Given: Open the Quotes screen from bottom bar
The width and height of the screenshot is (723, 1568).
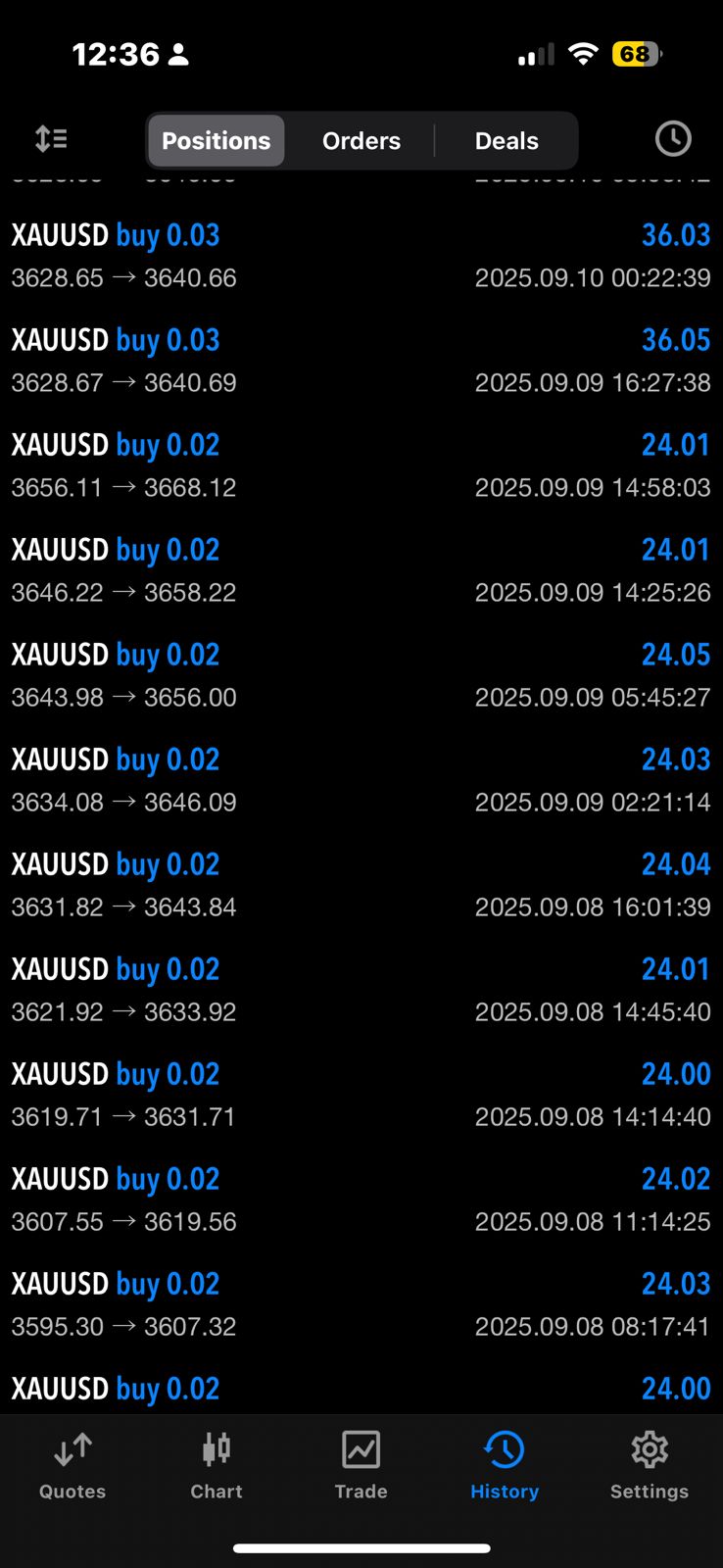Looking at the screenshot, I should click(x=72, y=1465).
